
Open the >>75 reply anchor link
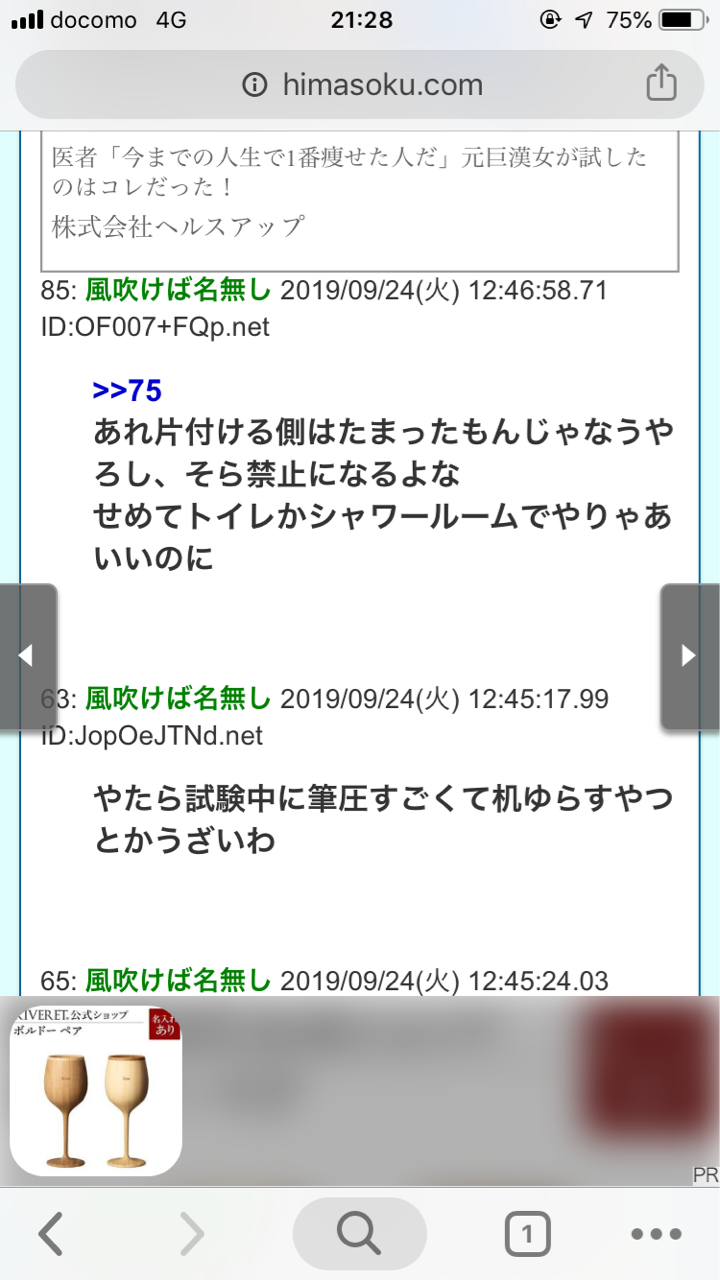tap(127, 391)
